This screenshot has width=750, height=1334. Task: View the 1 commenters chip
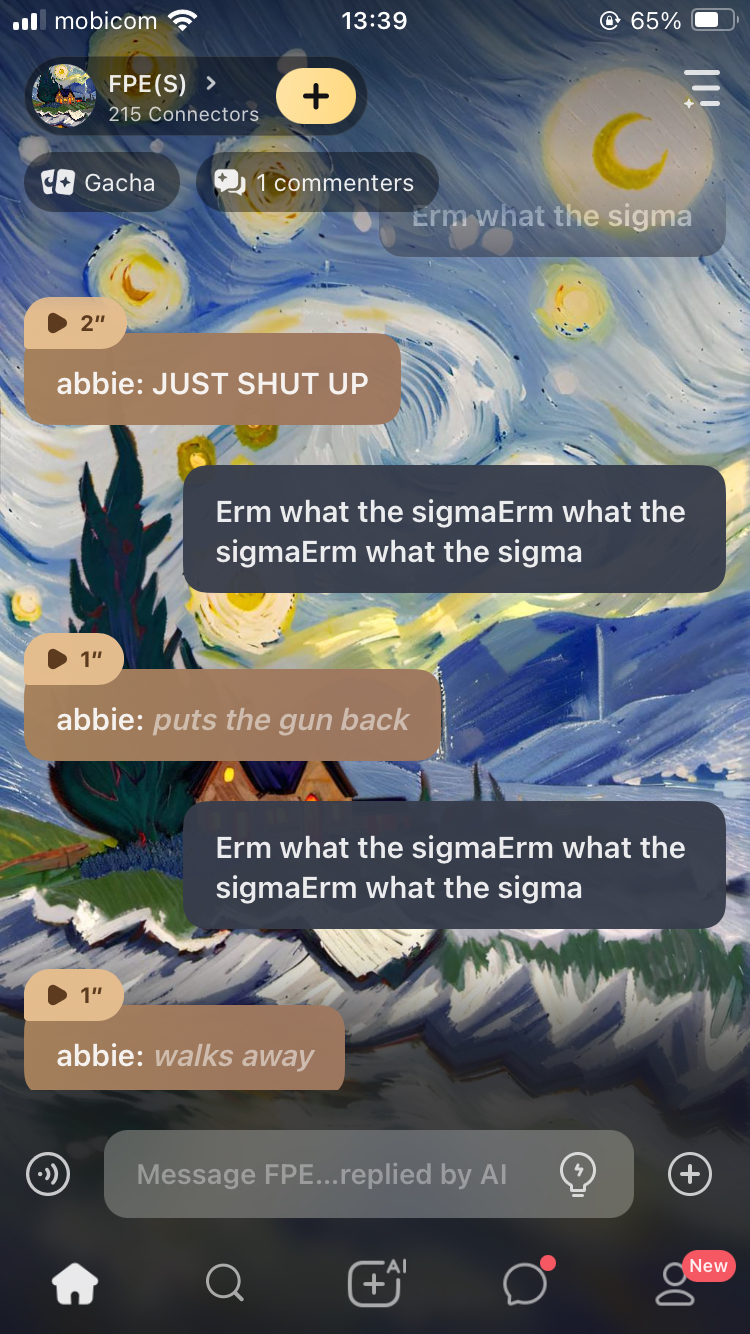click(x=317, y=183)
